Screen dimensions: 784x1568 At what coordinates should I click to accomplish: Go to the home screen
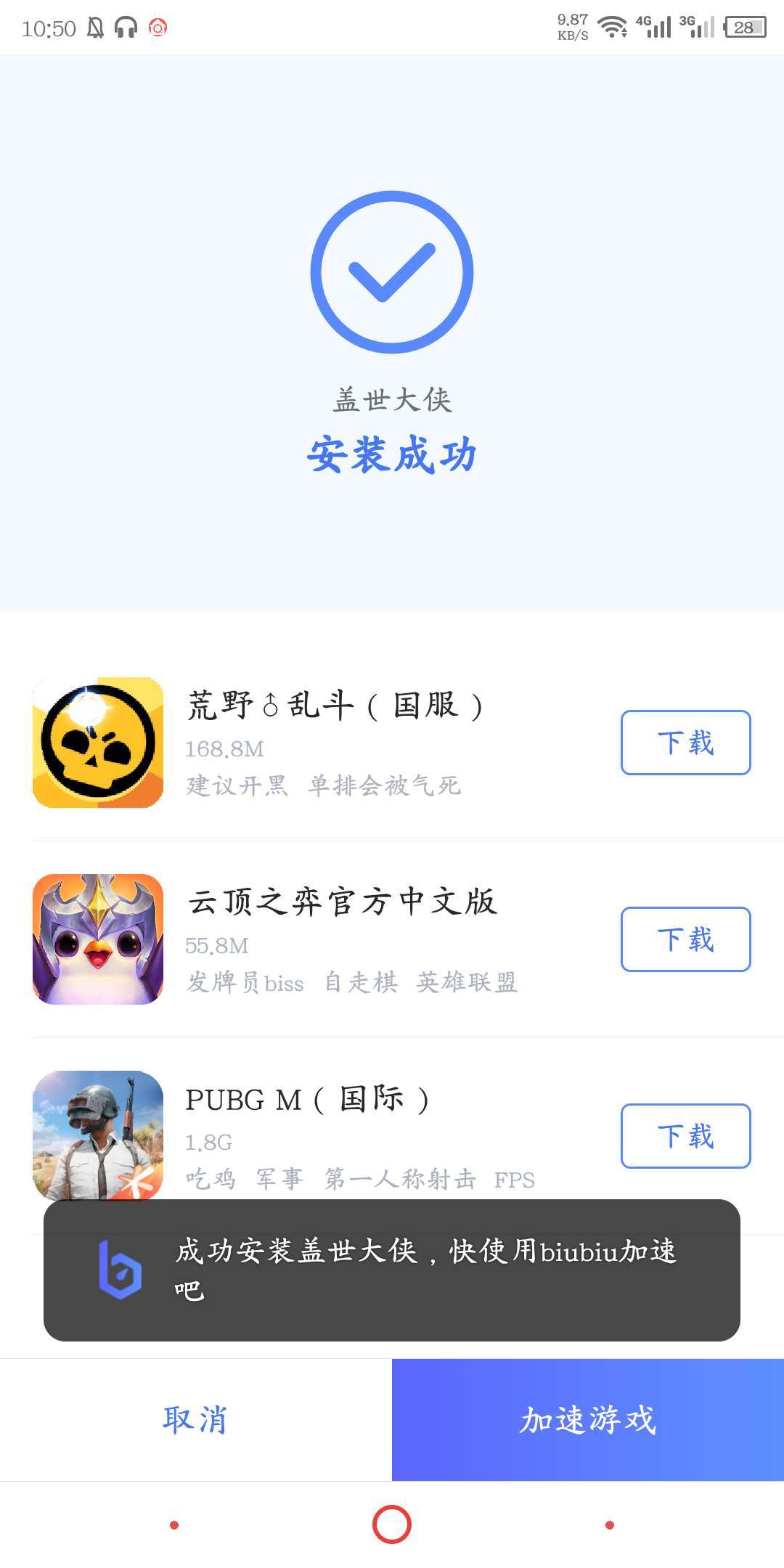tap(392, 1524)
